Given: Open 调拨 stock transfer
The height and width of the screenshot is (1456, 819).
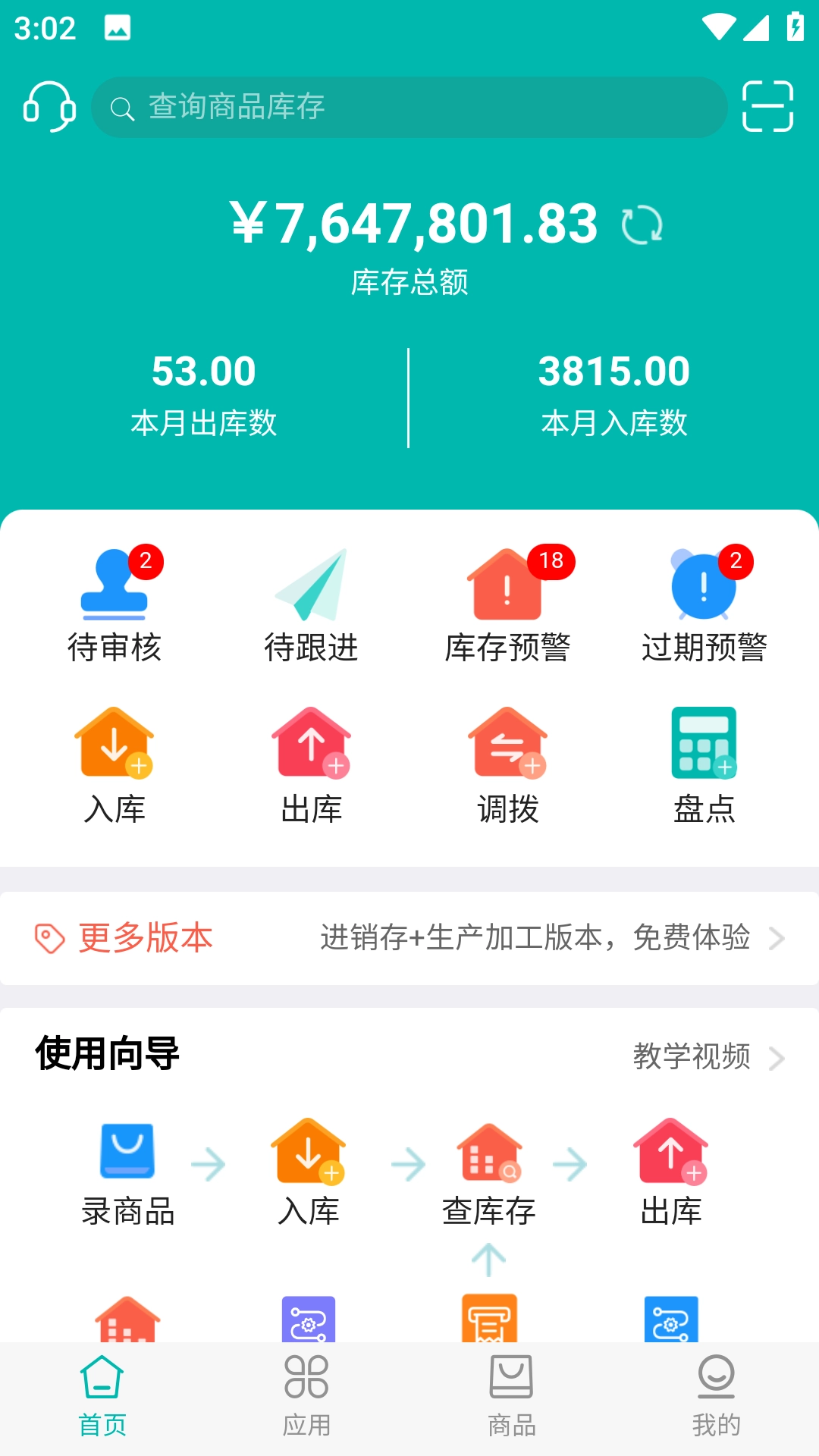Looking at the screenshot, I should pos(507,766).
